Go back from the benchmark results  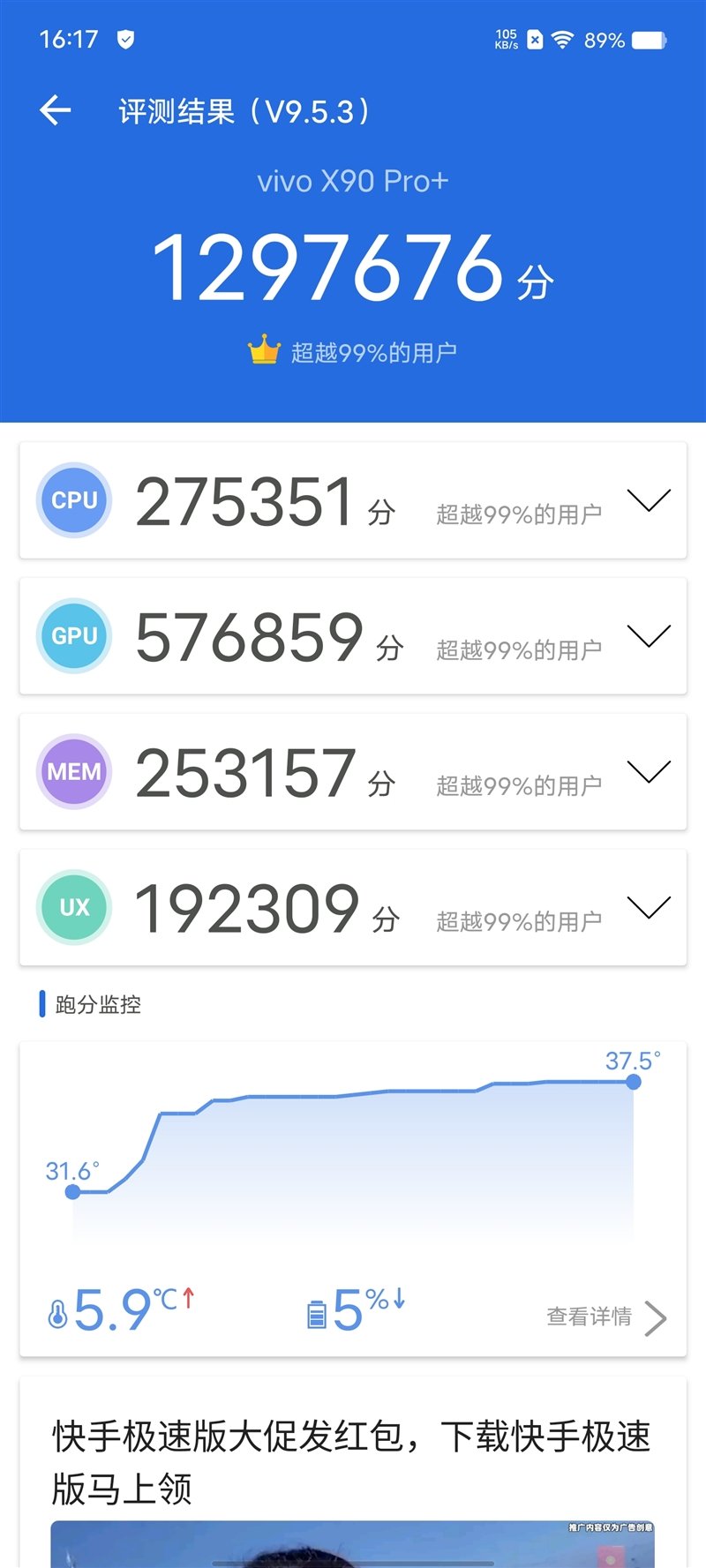pyautogui.click(x=55, y=111)
